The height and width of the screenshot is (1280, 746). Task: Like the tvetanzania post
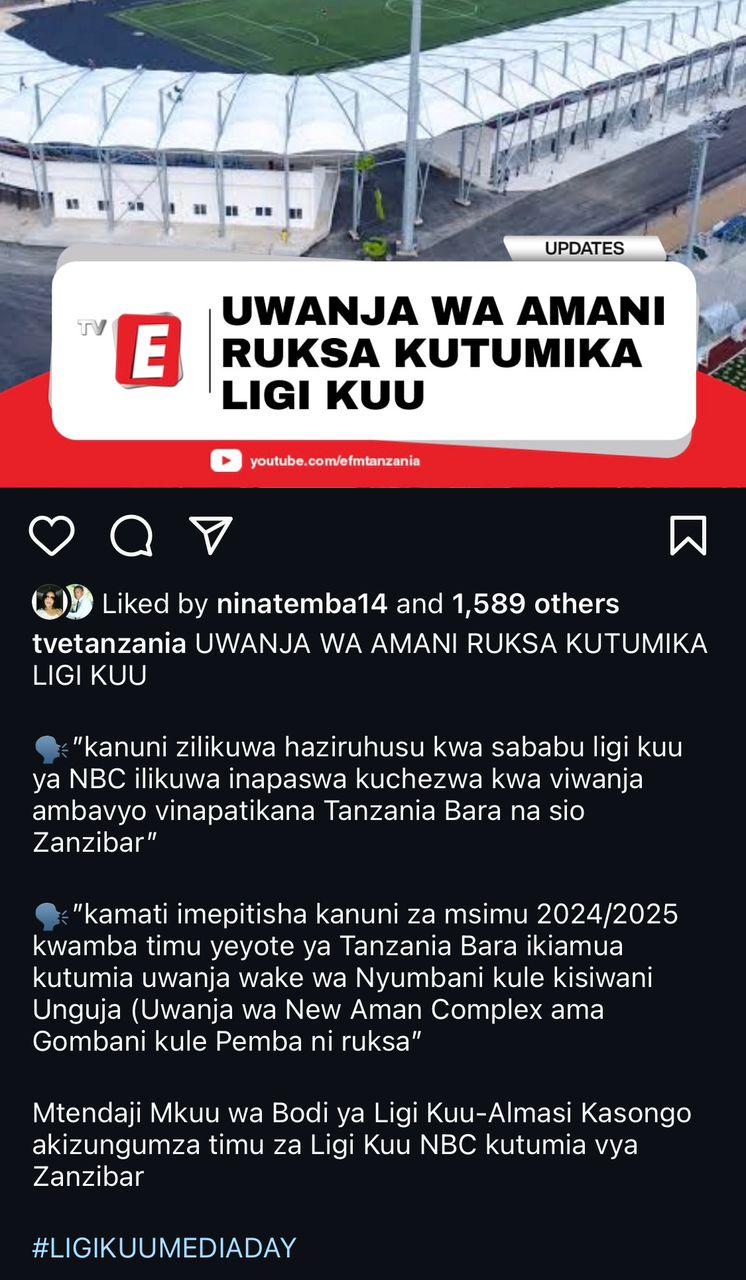coord(51,537)
